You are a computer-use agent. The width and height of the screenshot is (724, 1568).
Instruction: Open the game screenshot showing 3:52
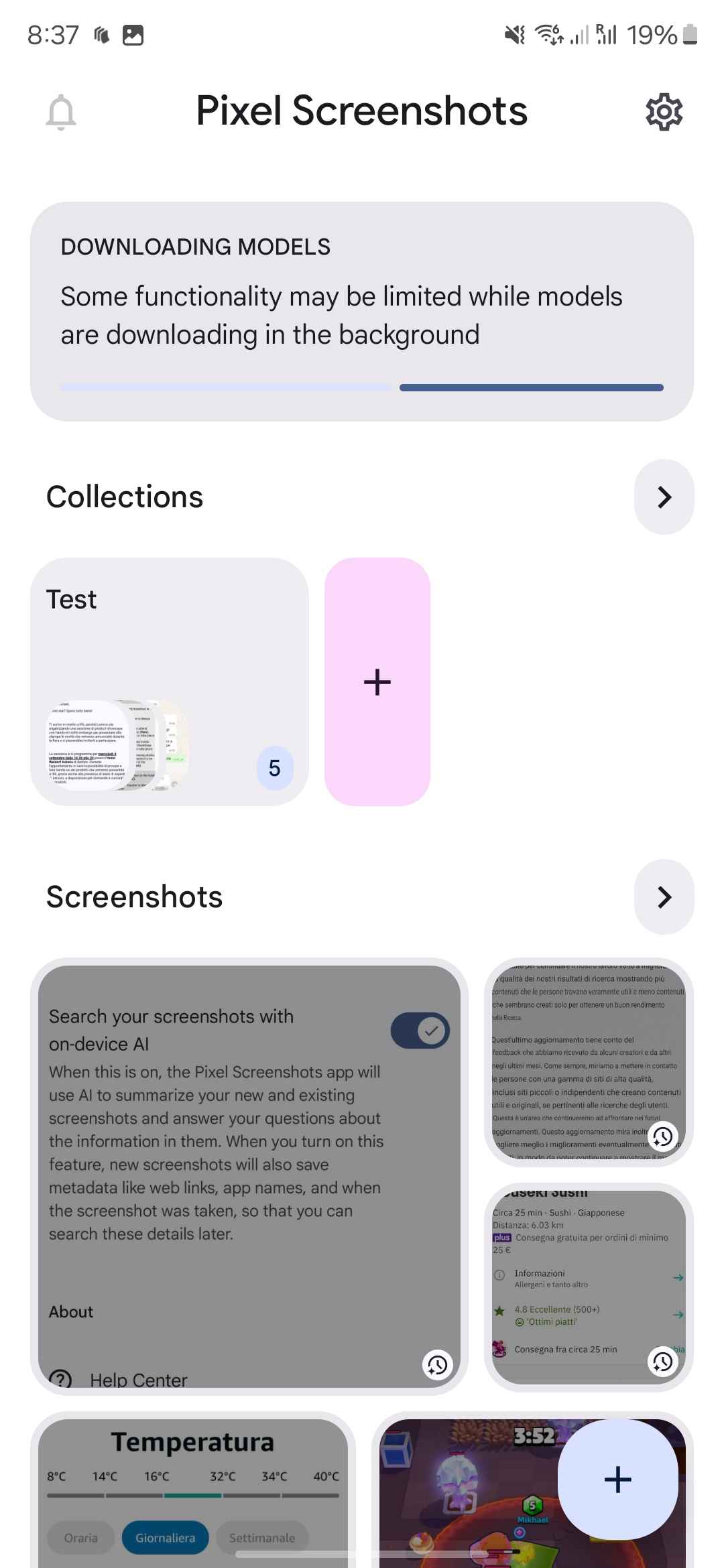pyautogui.click(x=469, y=1489)
